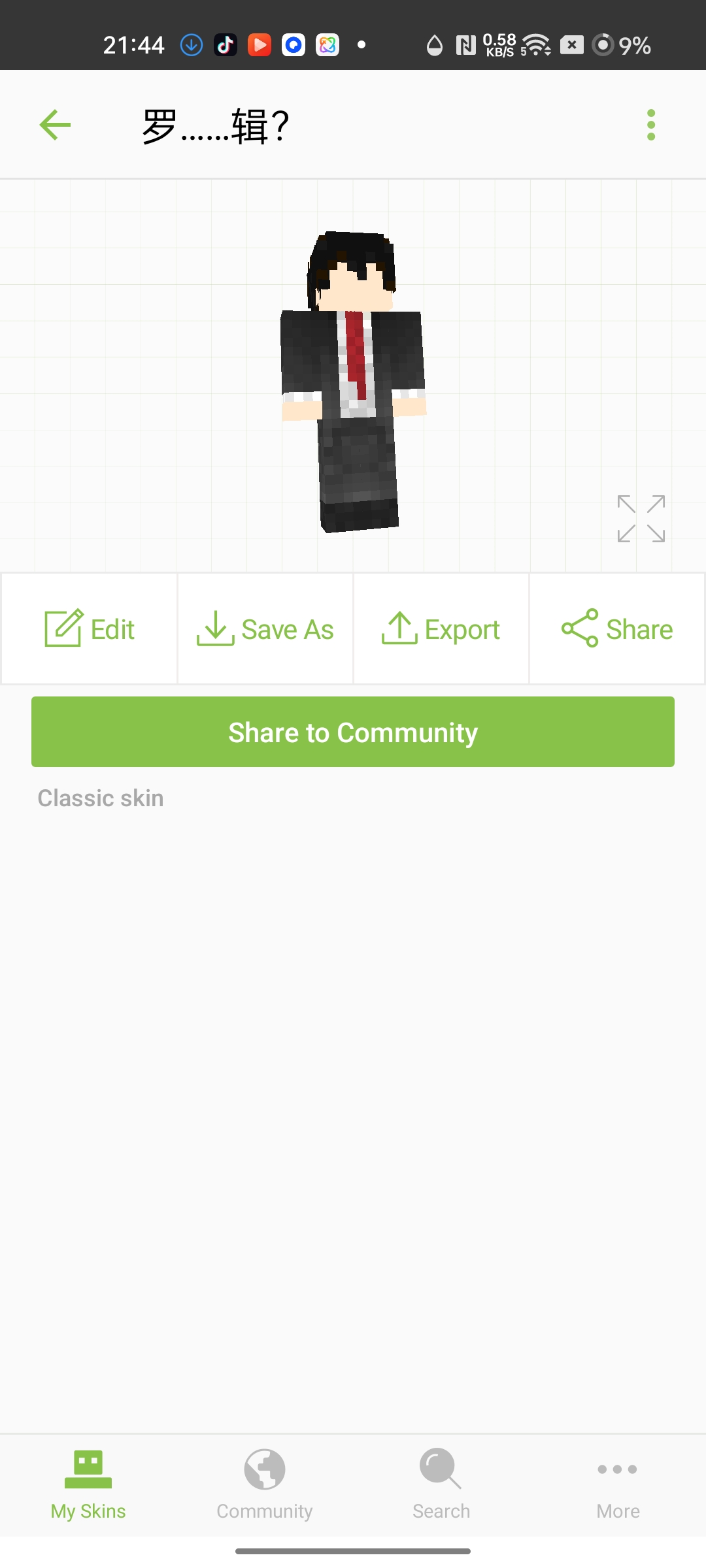706x1568 pixels.
Task: Expand skin preview to fullscreen
Action: click(x=641, y=519)
